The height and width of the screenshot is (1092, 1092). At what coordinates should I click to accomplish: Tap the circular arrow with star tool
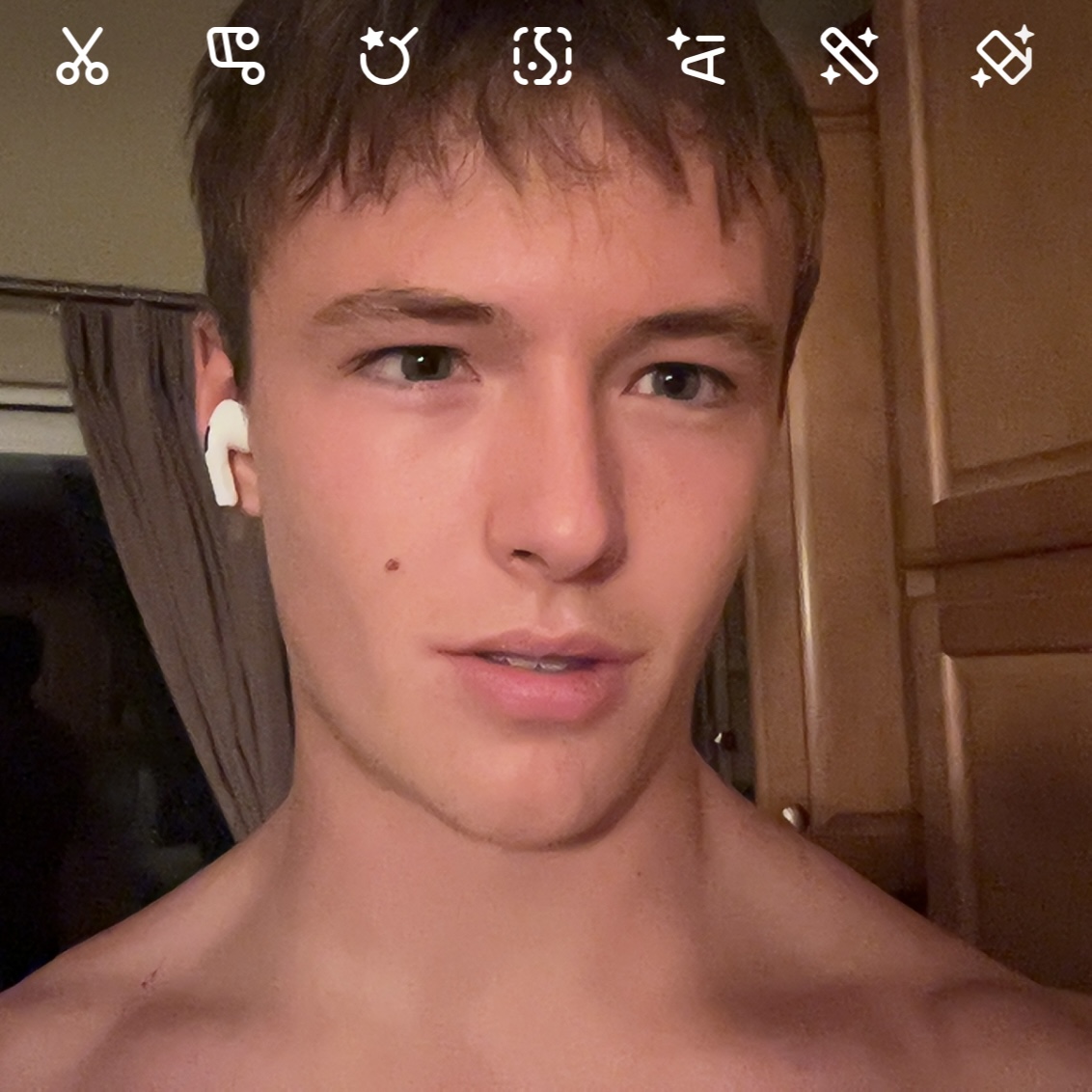[x=388, y=56]
